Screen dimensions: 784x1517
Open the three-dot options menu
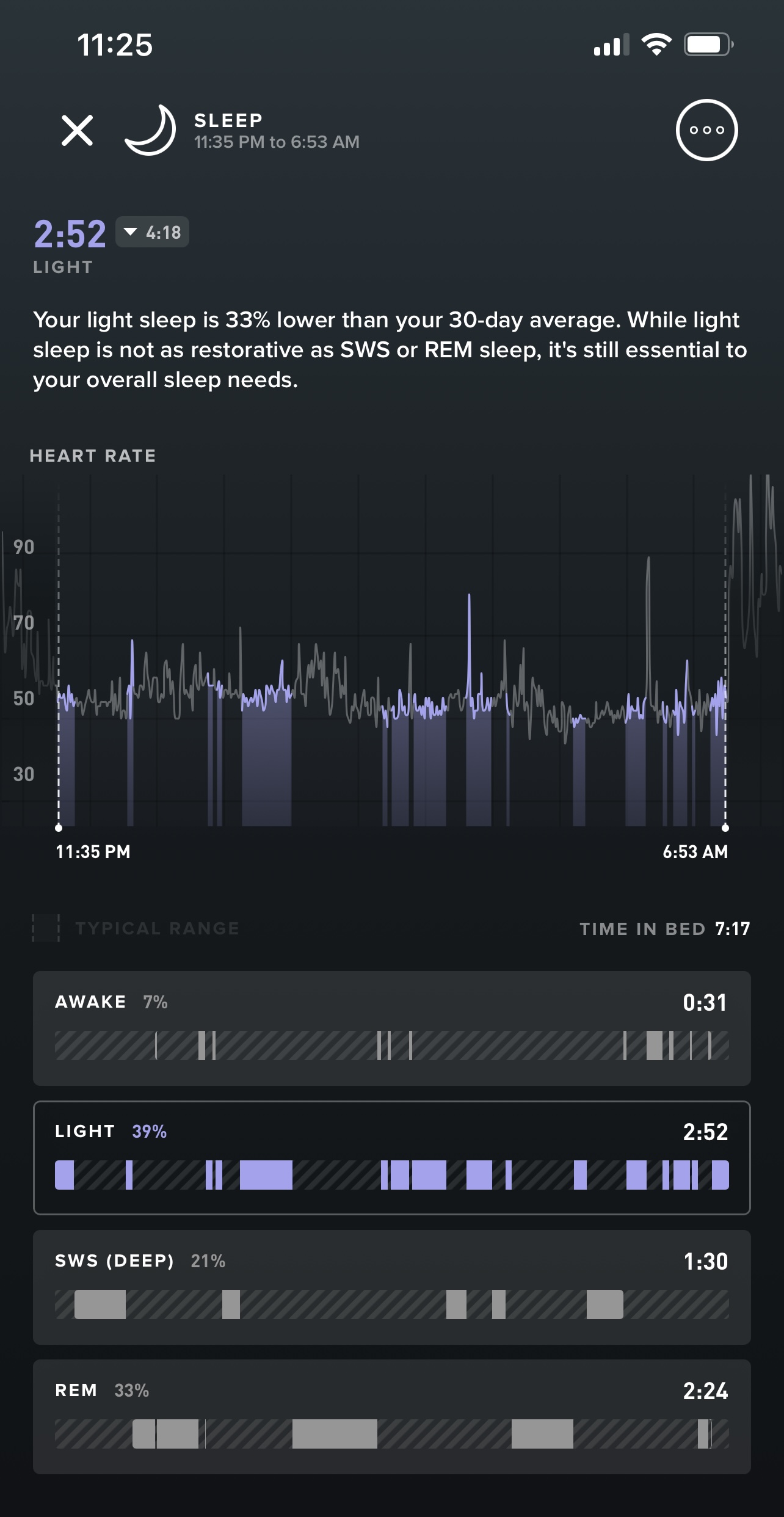706,130
